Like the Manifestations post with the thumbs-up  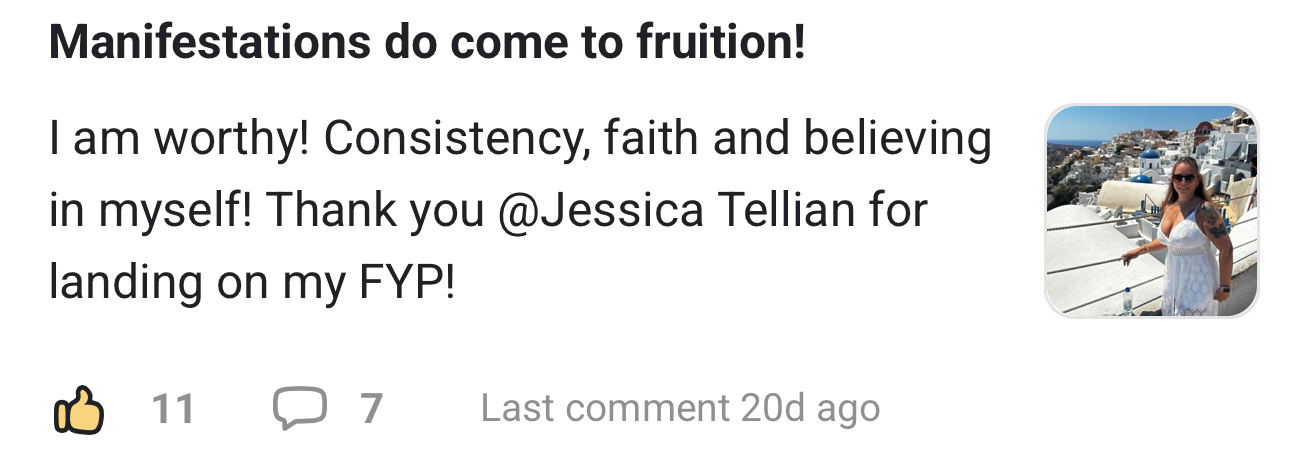pos(78,409)
